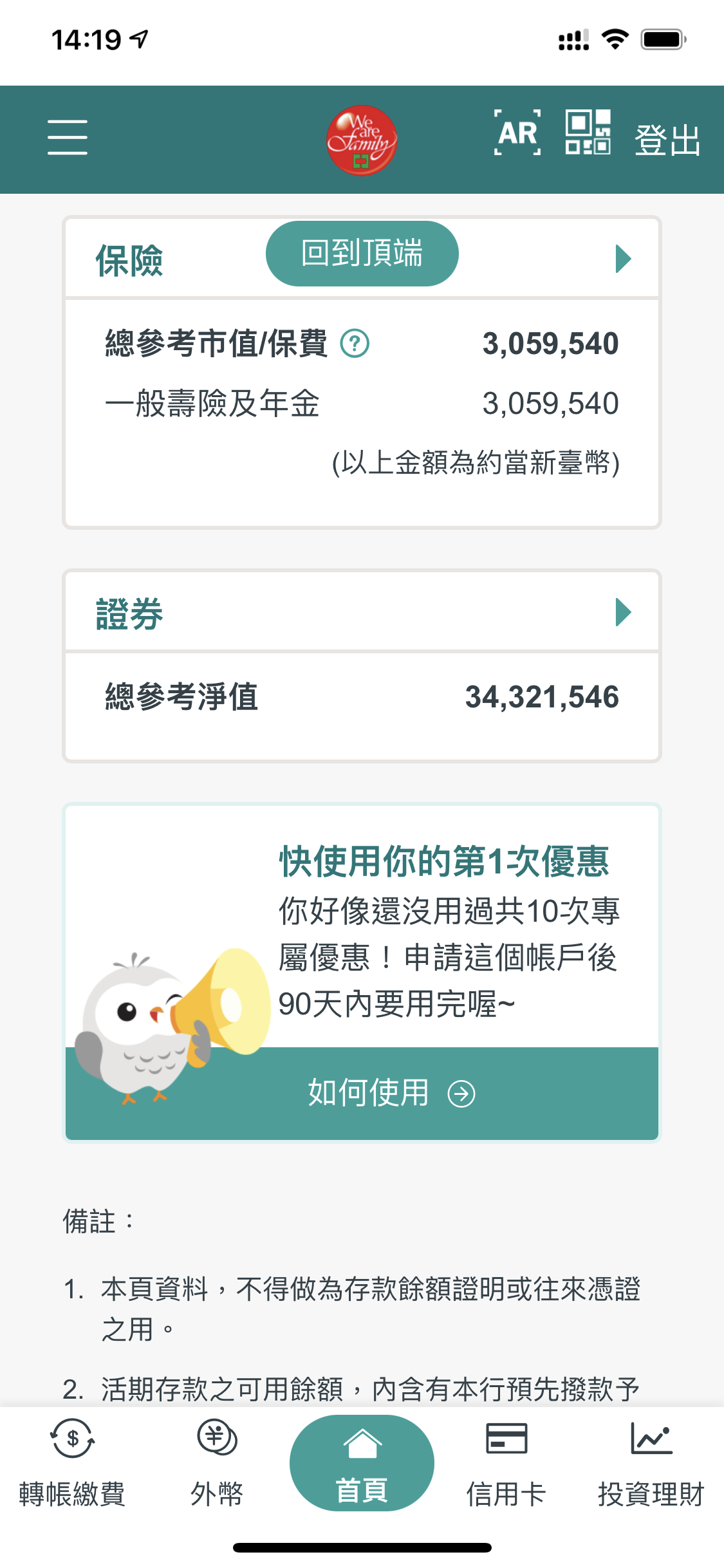Tap 登出 to log out
The height and width of the screenshot is (1568, 724).
pos(667,140)
